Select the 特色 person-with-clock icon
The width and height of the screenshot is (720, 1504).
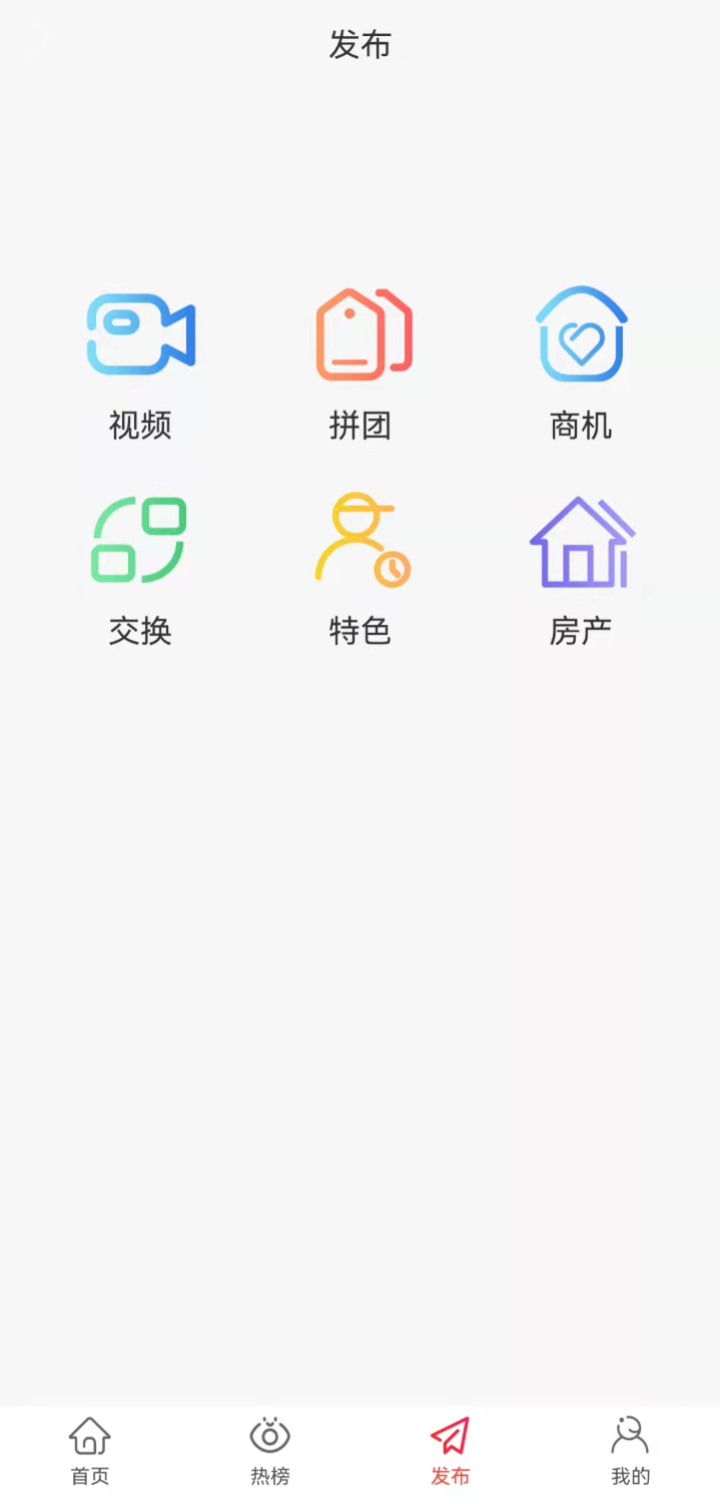(x=360, y=540)
